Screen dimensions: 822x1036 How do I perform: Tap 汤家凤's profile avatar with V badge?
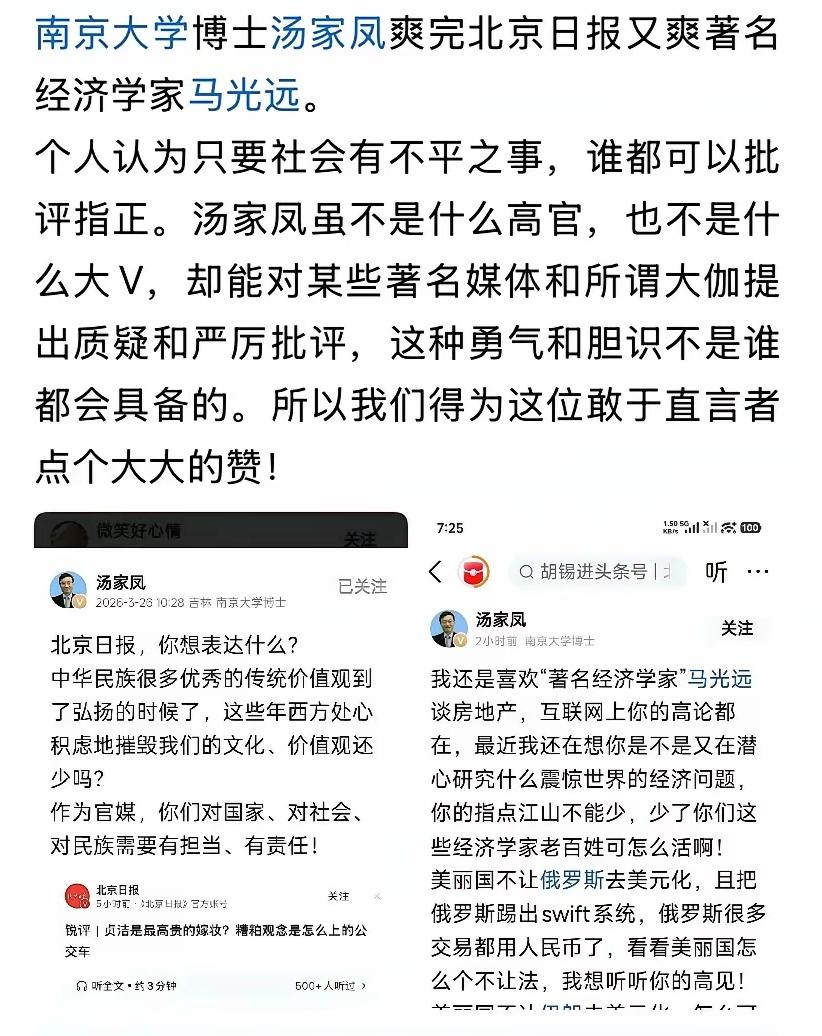[448, 627]
